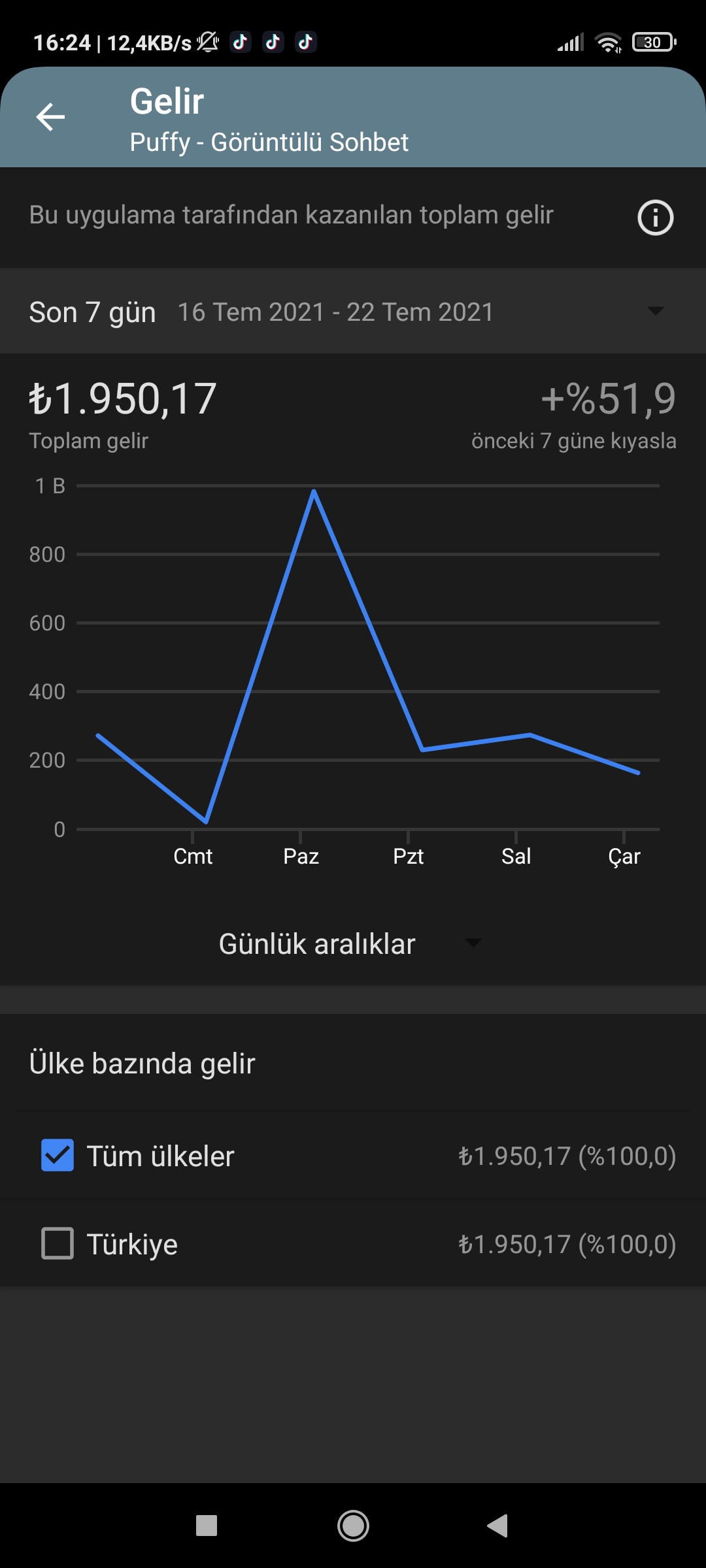Screen dimensions: 706x1568
Task: Expand the Son 7 gün date range dropdown
Action: 353,311
